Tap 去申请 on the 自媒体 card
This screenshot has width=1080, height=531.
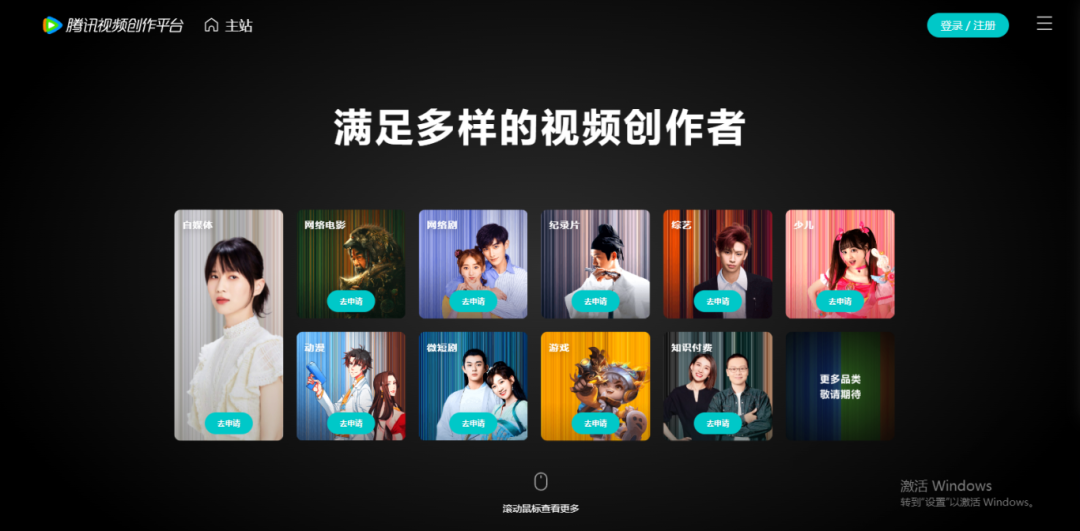point(229,423)
